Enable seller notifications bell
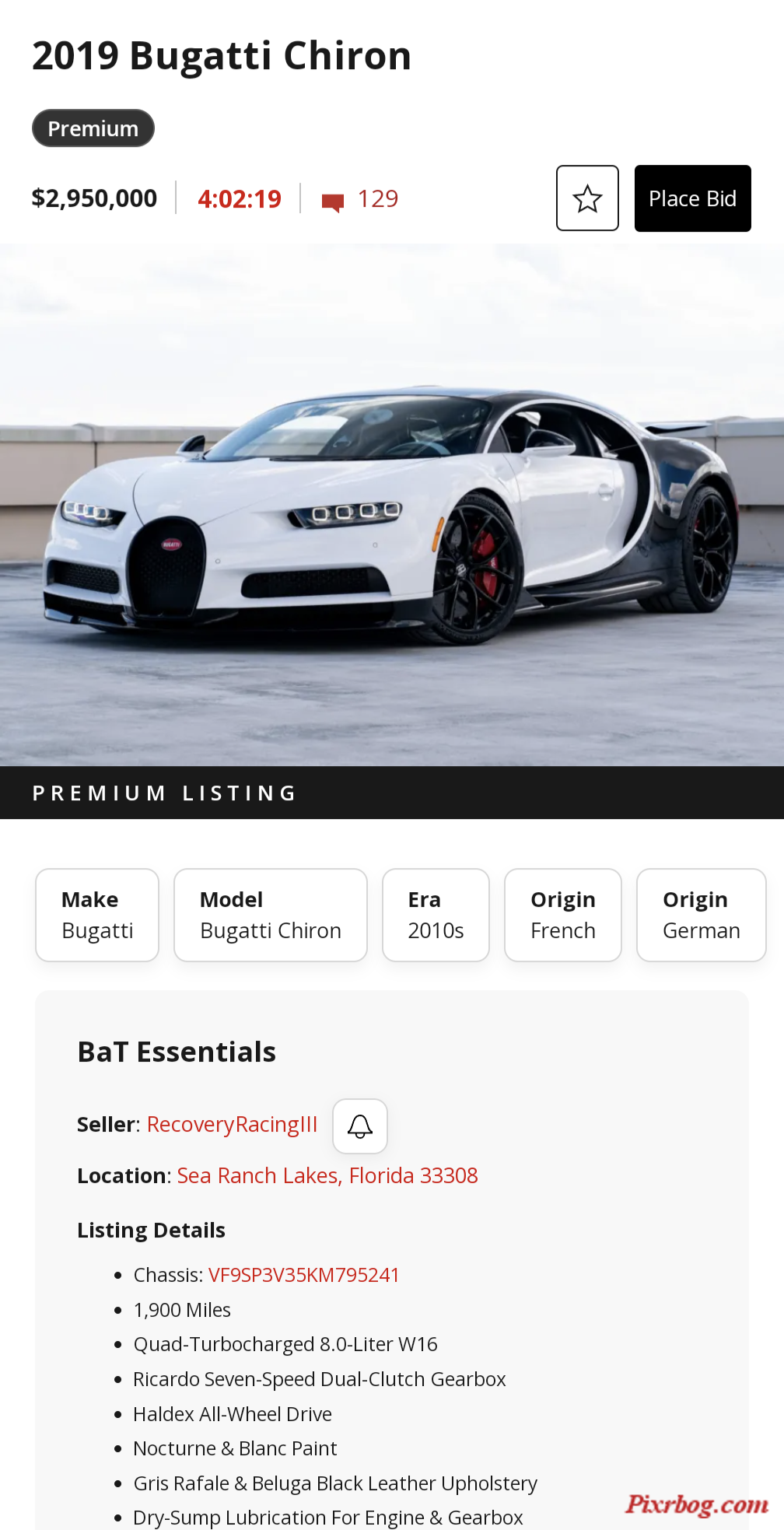Viewport: 784px width, 1530px height. pyautogui.click(x=360, y=1126)
